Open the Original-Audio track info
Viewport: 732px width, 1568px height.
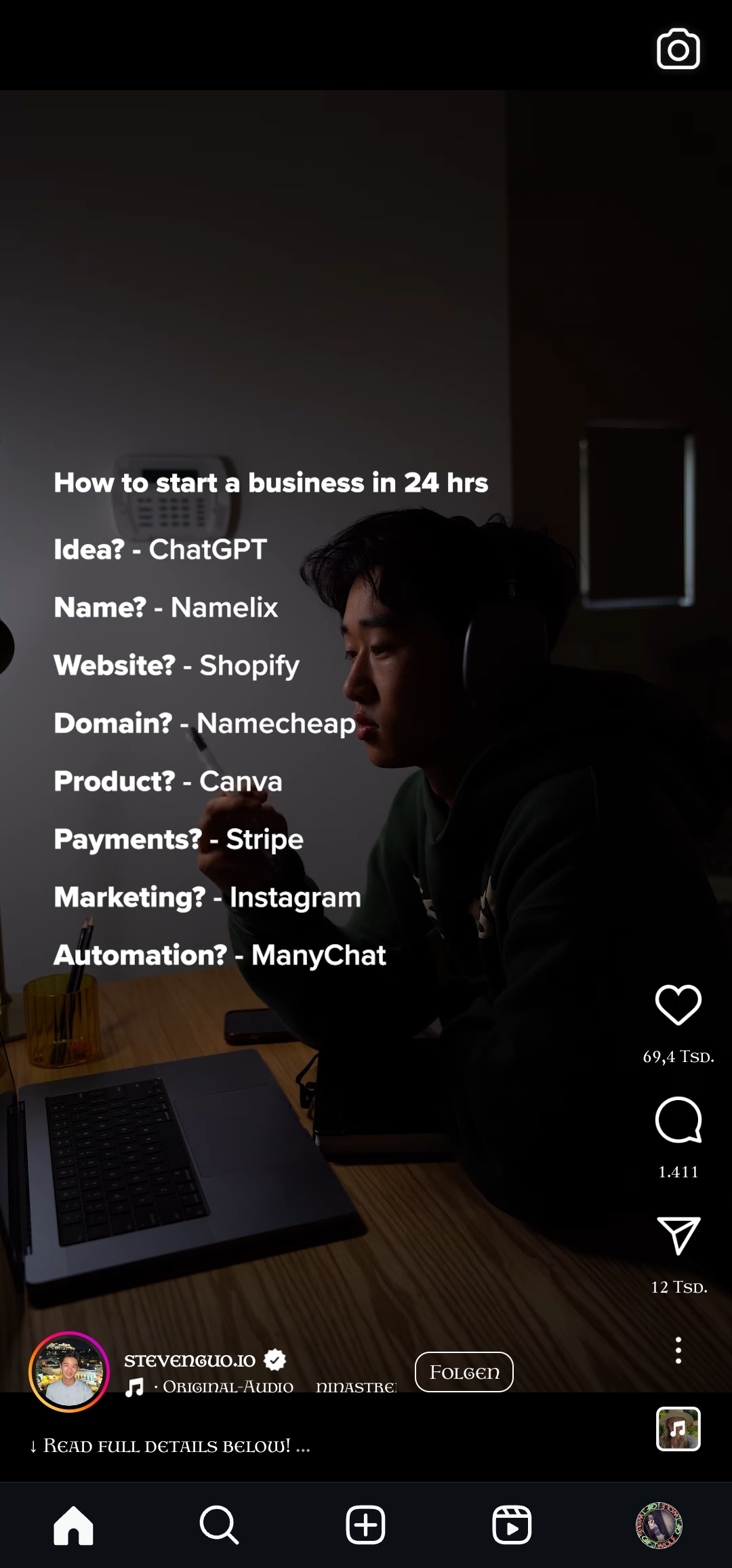228,1387
